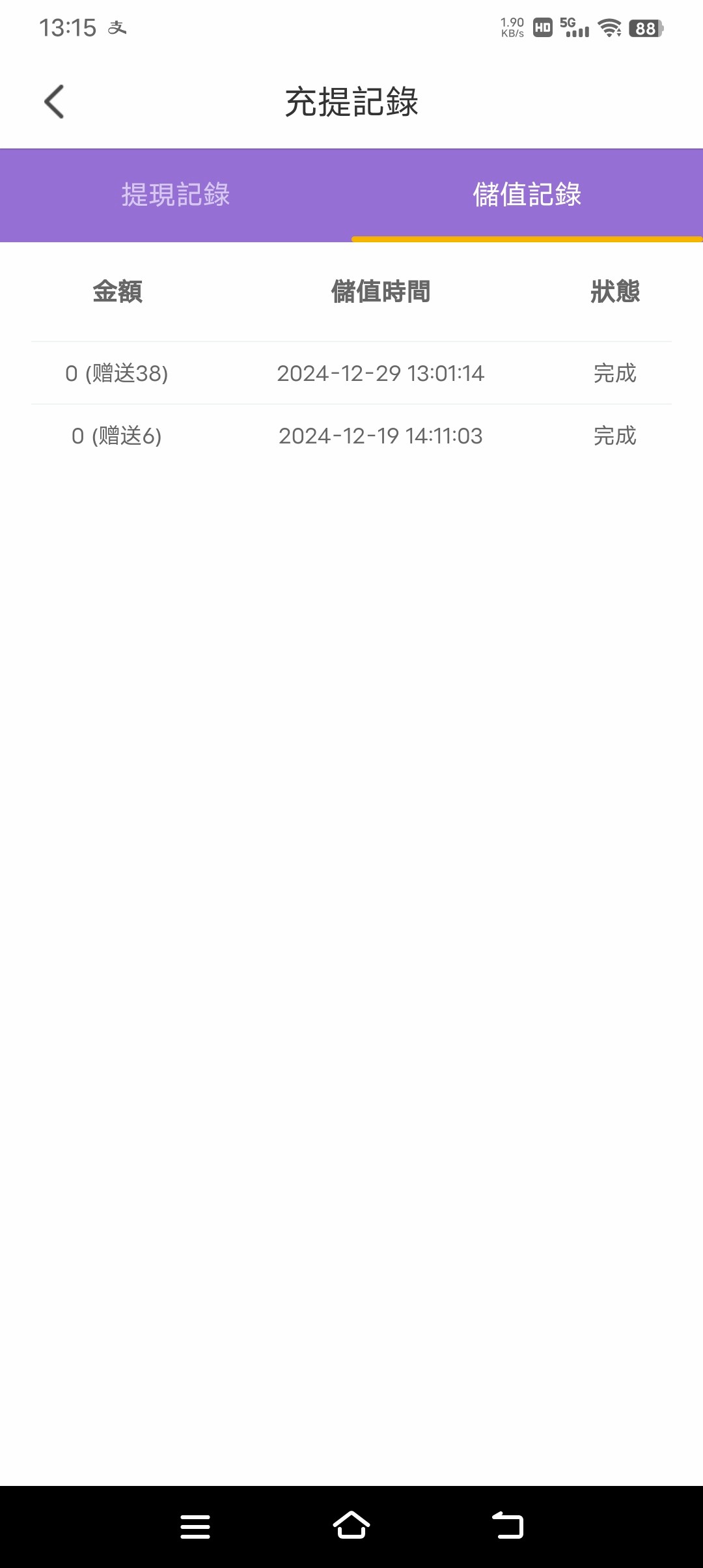Go to the system home screen
The image size is (703, 1568).
click(351, 1525)
